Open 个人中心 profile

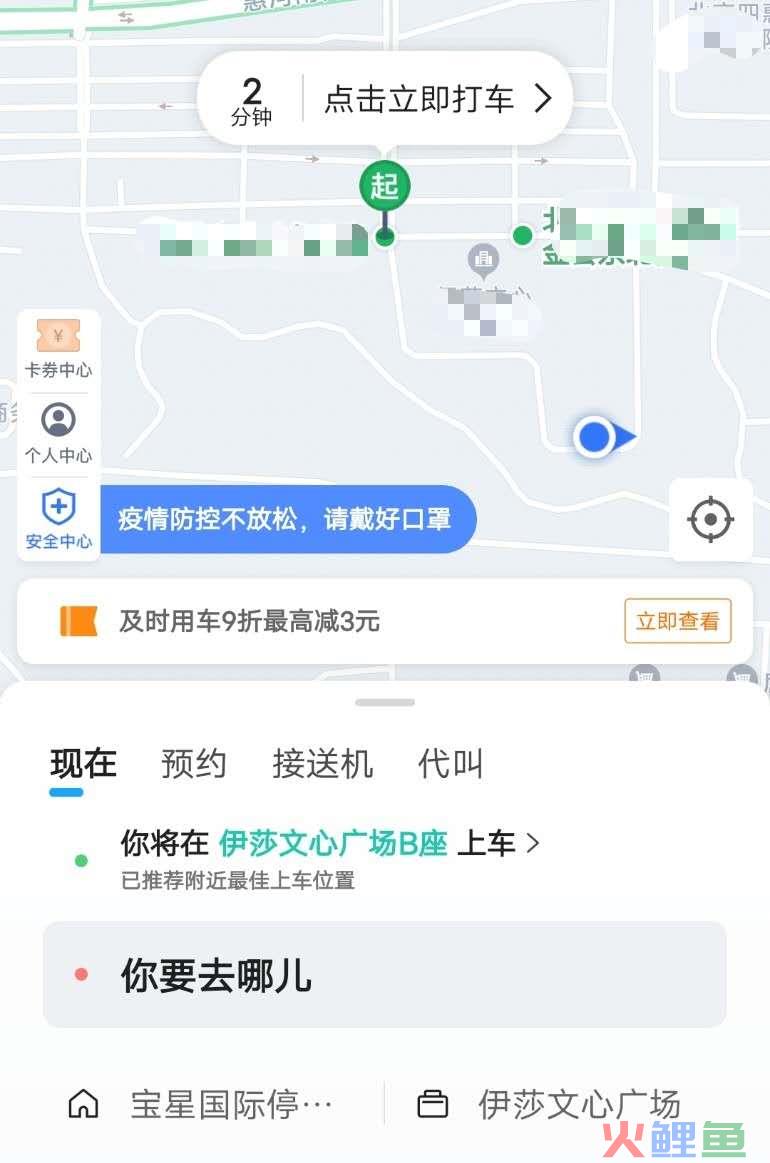[x=58, y=433]
